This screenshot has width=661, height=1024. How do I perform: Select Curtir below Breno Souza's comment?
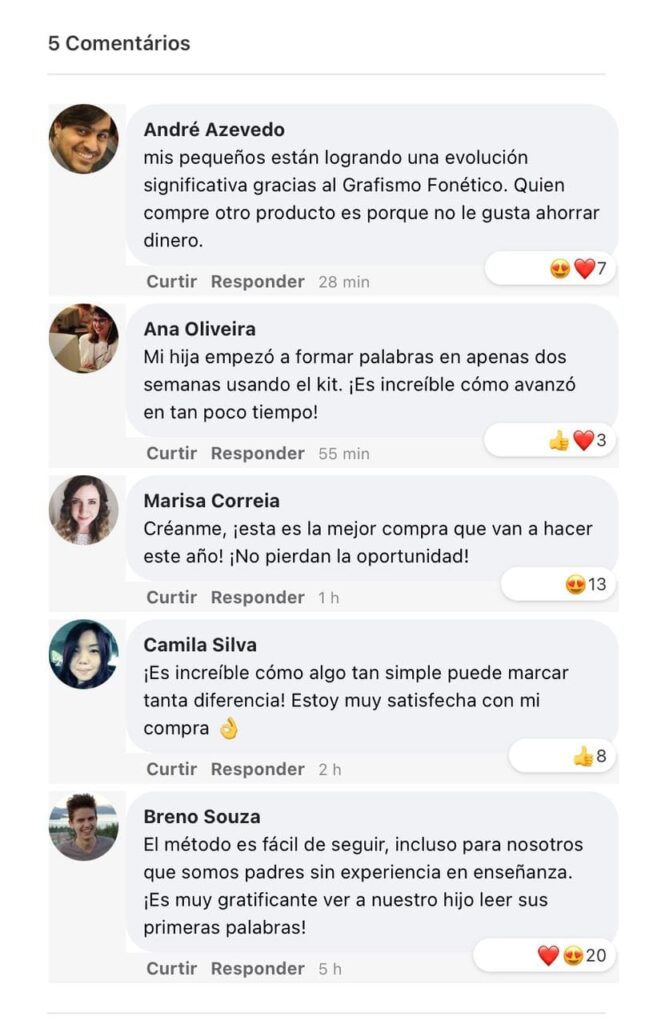point(171,969)
